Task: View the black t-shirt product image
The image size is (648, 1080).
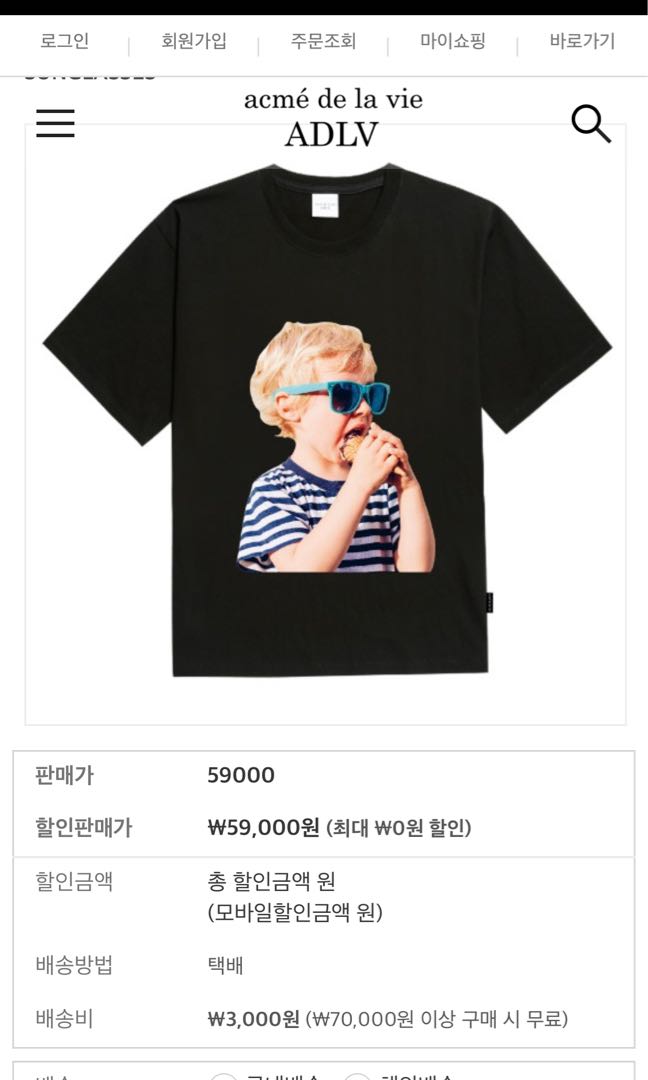Action: tap(326, 420)
